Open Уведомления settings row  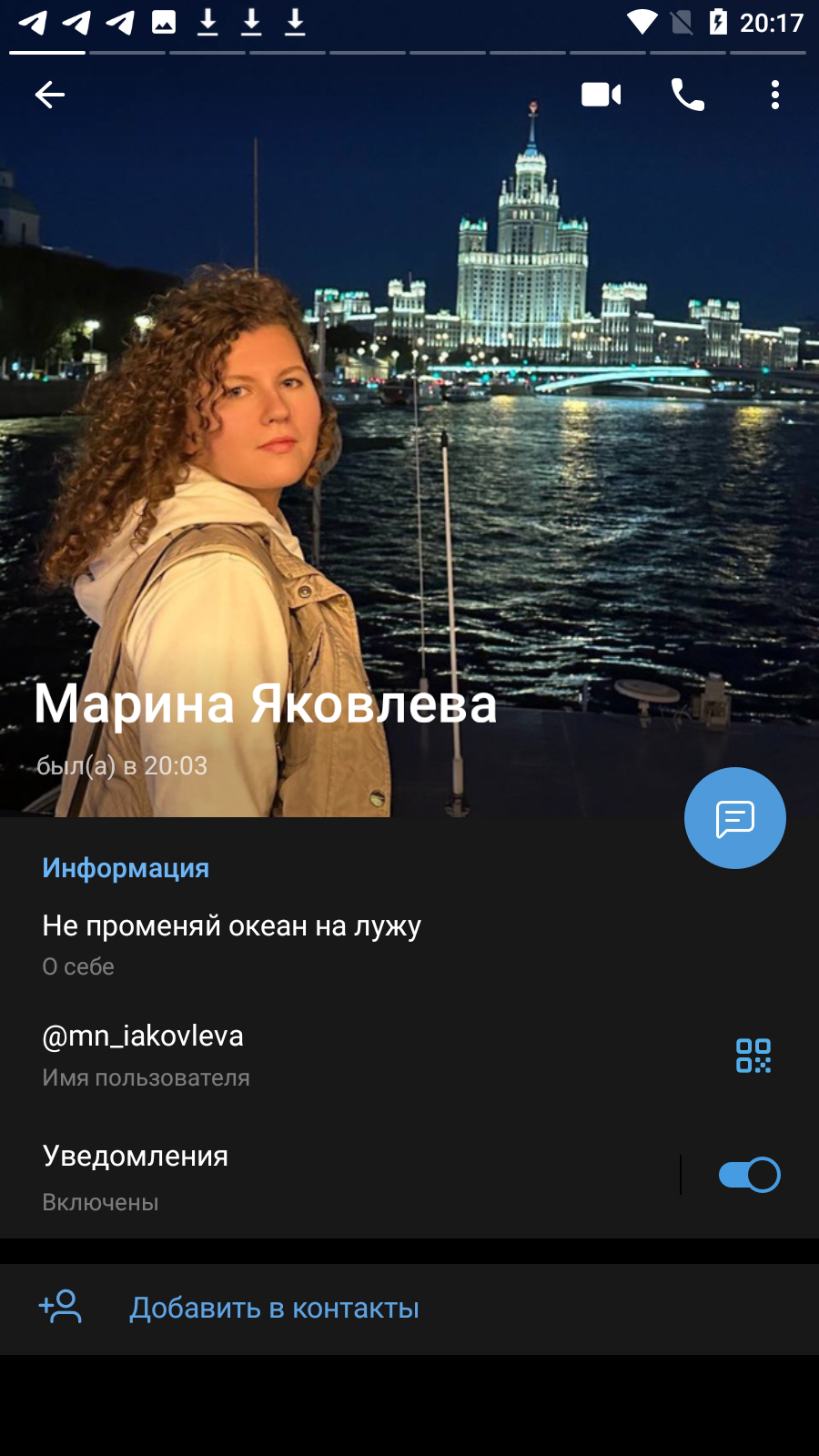pyautogui.click(x=339, y=1176)
